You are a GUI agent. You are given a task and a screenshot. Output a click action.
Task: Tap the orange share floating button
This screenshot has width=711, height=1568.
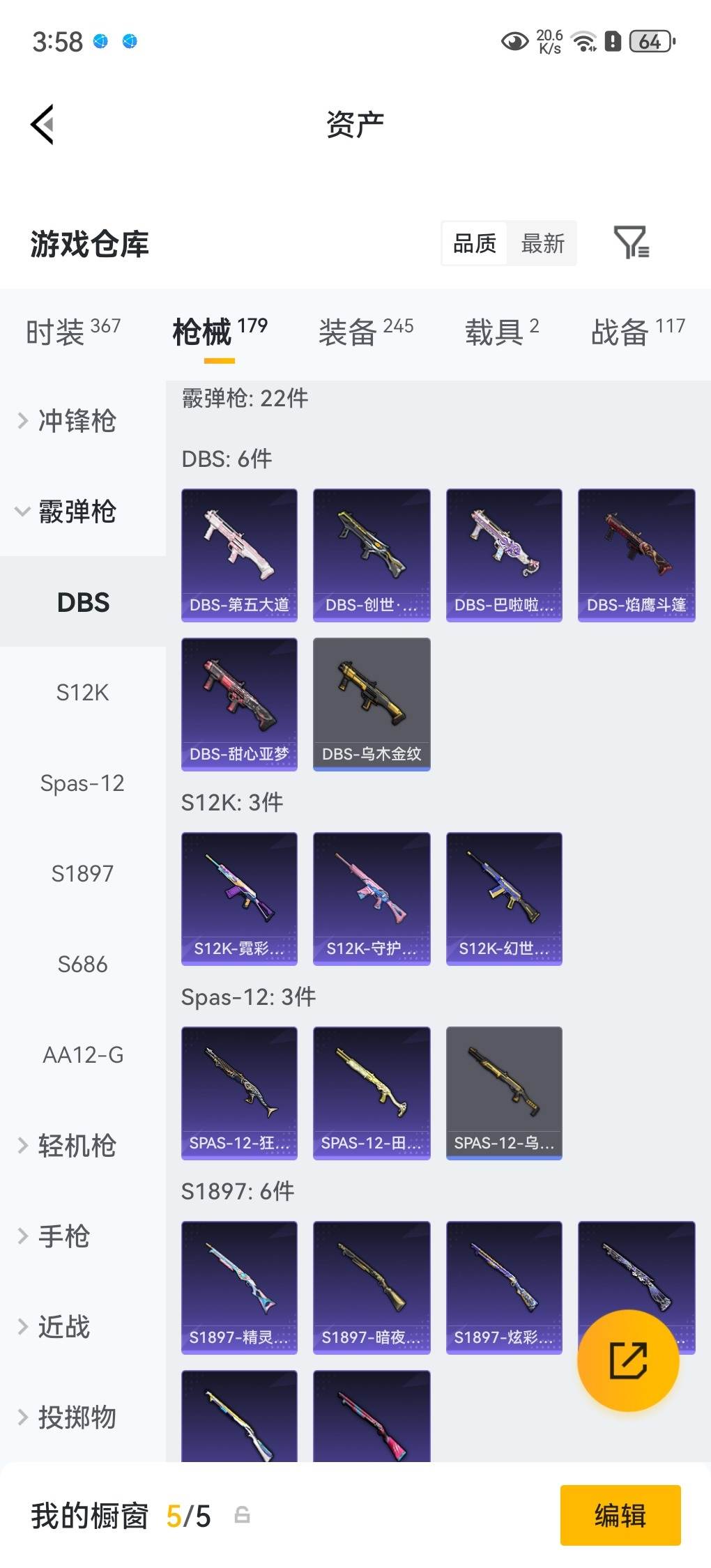628,1360
